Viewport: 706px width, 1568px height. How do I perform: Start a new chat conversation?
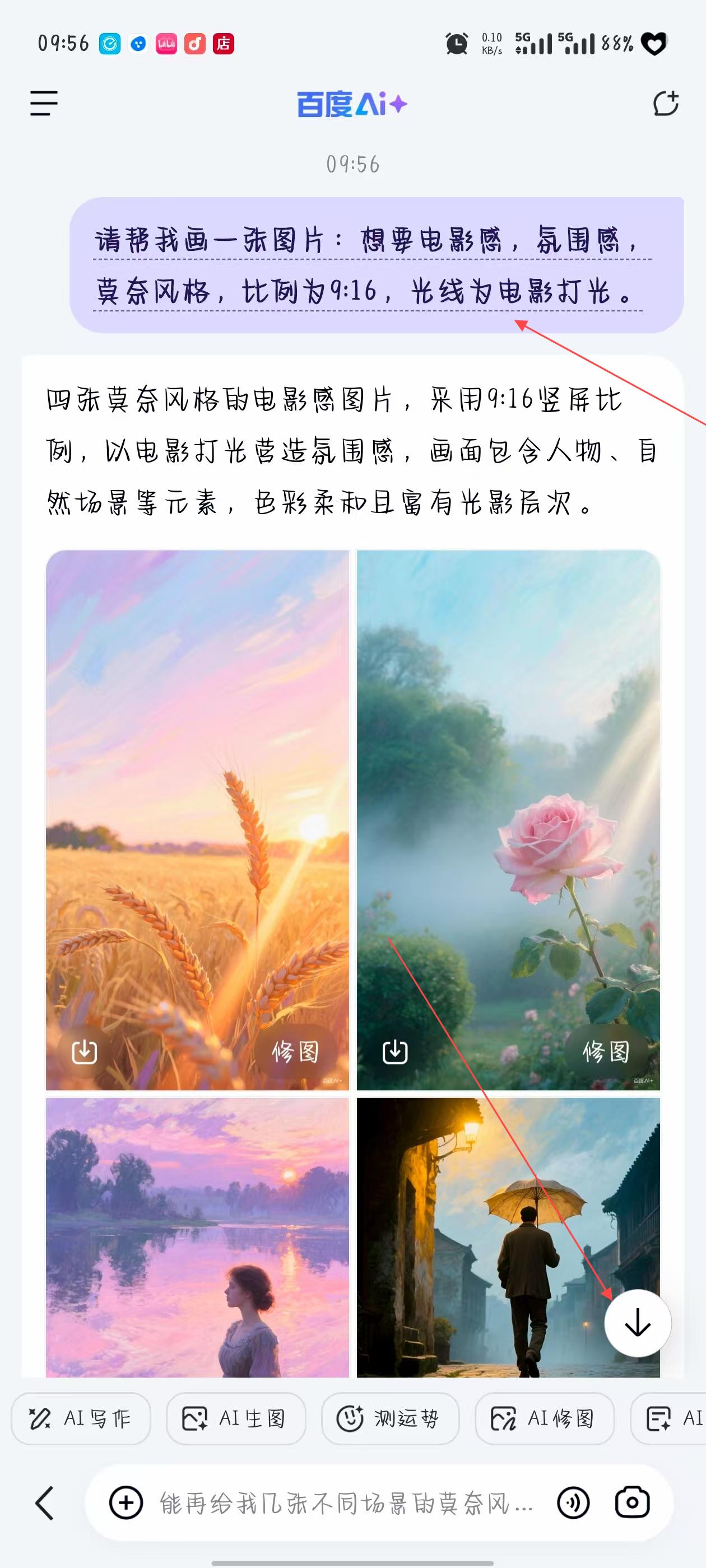[x=665, y=104]
